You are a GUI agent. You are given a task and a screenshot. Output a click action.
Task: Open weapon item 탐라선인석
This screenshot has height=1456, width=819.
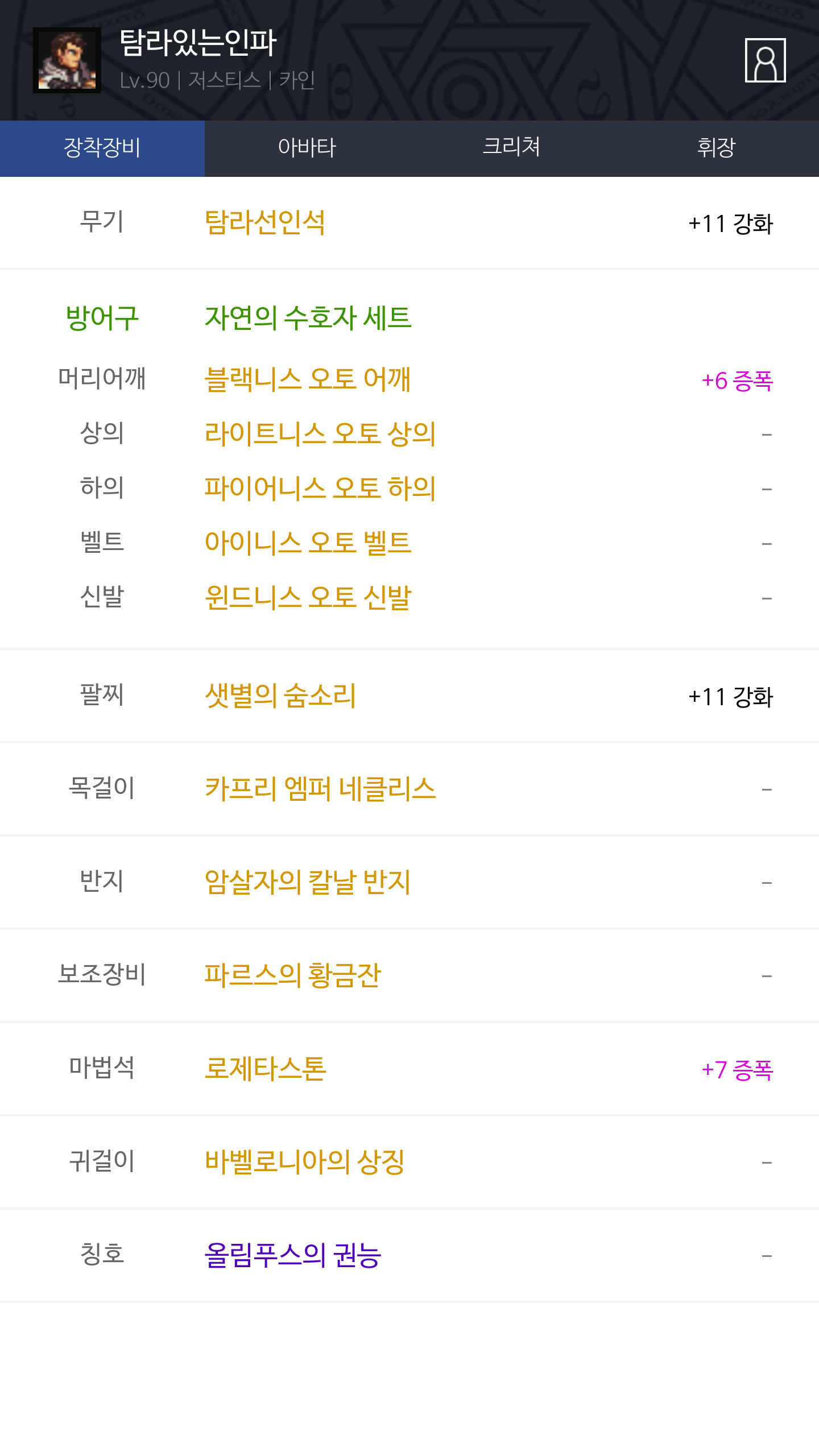tap(265, 222)
